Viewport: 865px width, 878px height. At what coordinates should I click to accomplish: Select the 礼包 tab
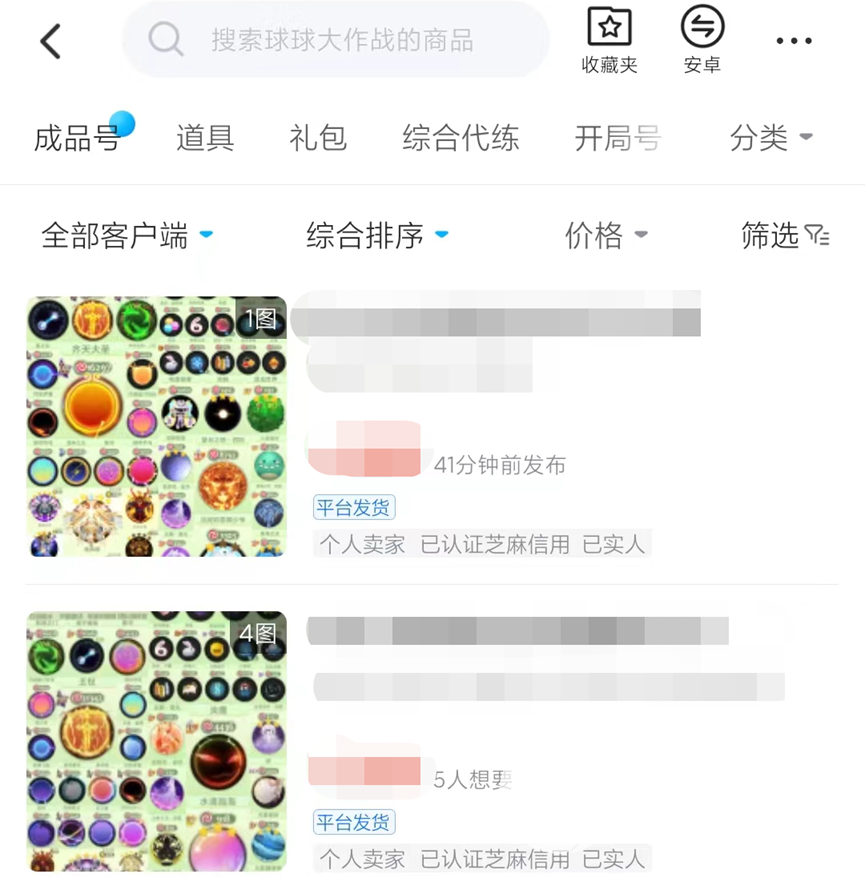318,138
